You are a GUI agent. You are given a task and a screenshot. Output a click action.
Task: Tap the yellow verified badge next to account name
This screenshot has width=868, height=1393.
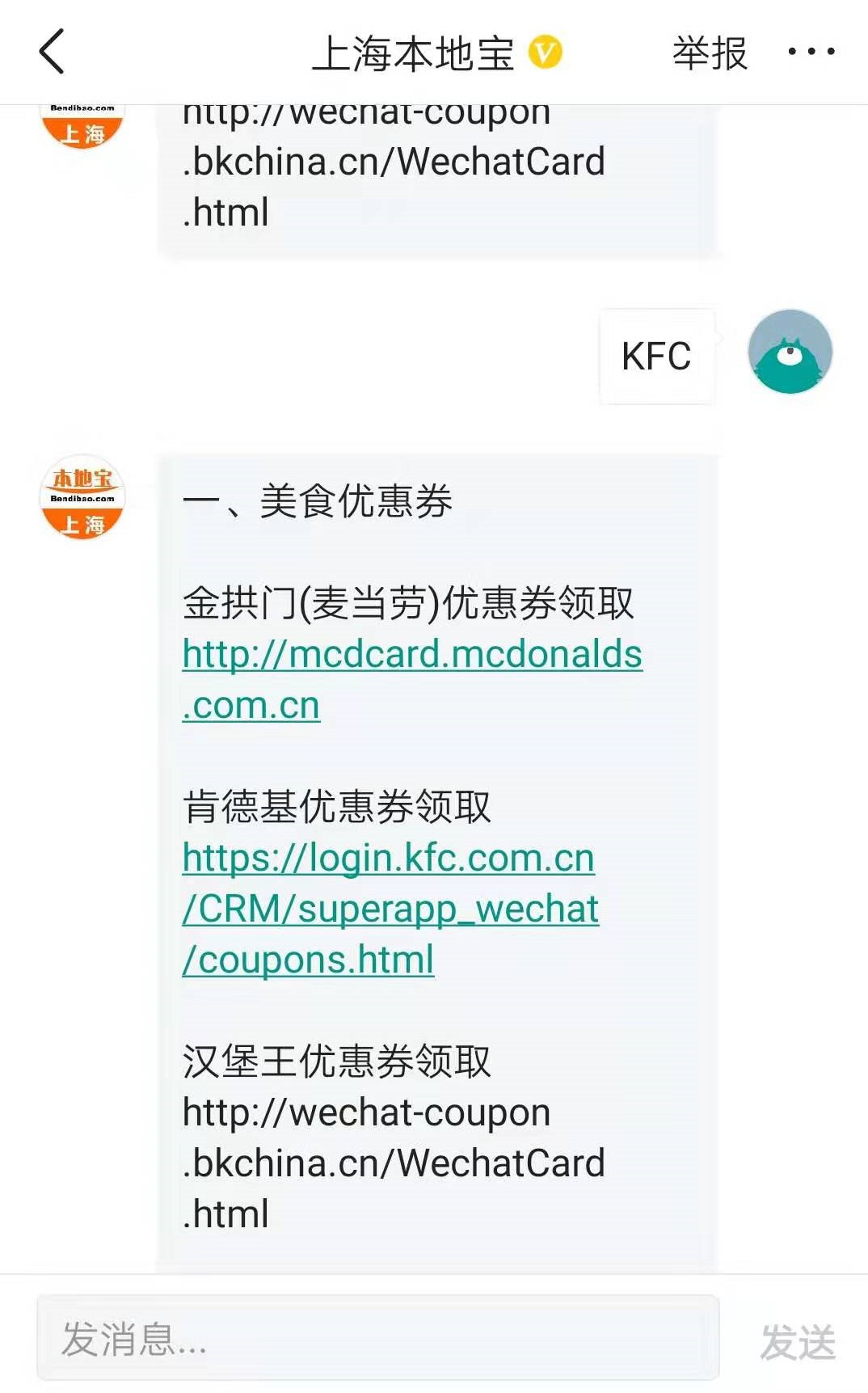coord(543,51)
